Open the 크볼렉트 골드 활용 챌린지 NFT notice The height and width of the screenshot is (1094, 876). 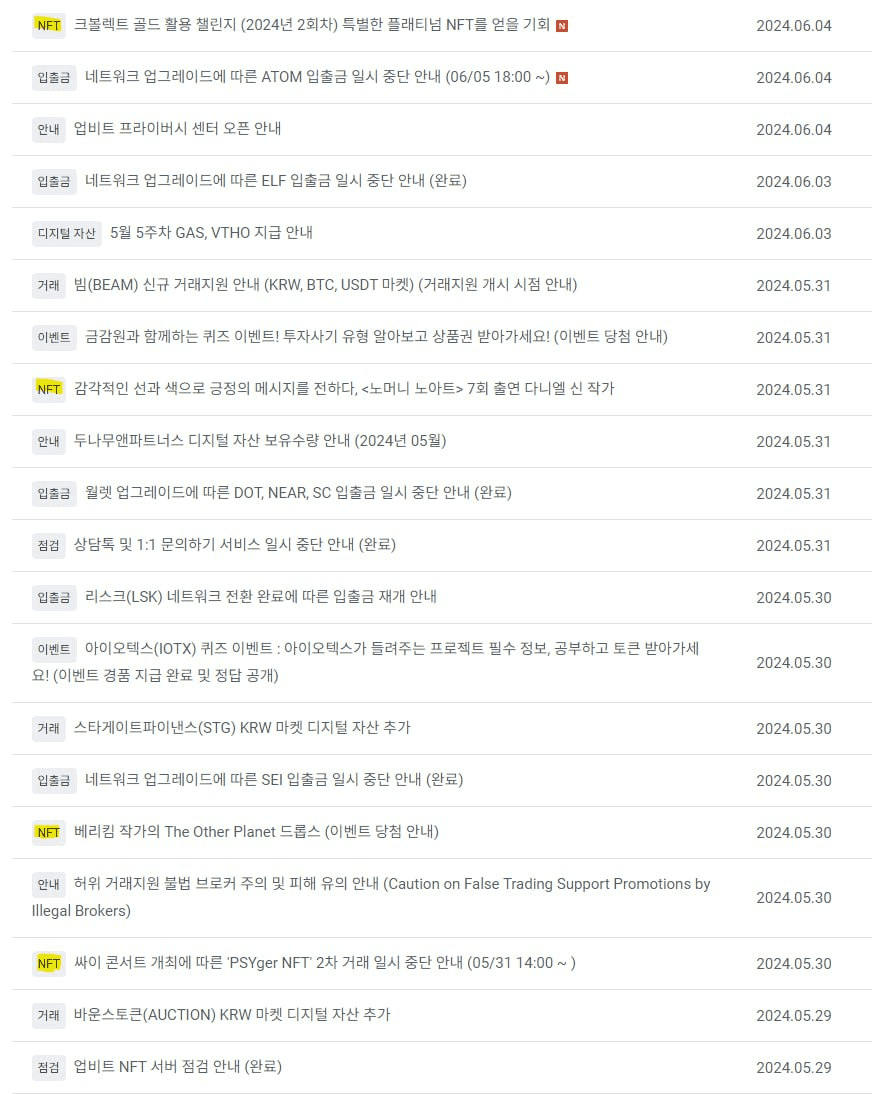point(312,25)
